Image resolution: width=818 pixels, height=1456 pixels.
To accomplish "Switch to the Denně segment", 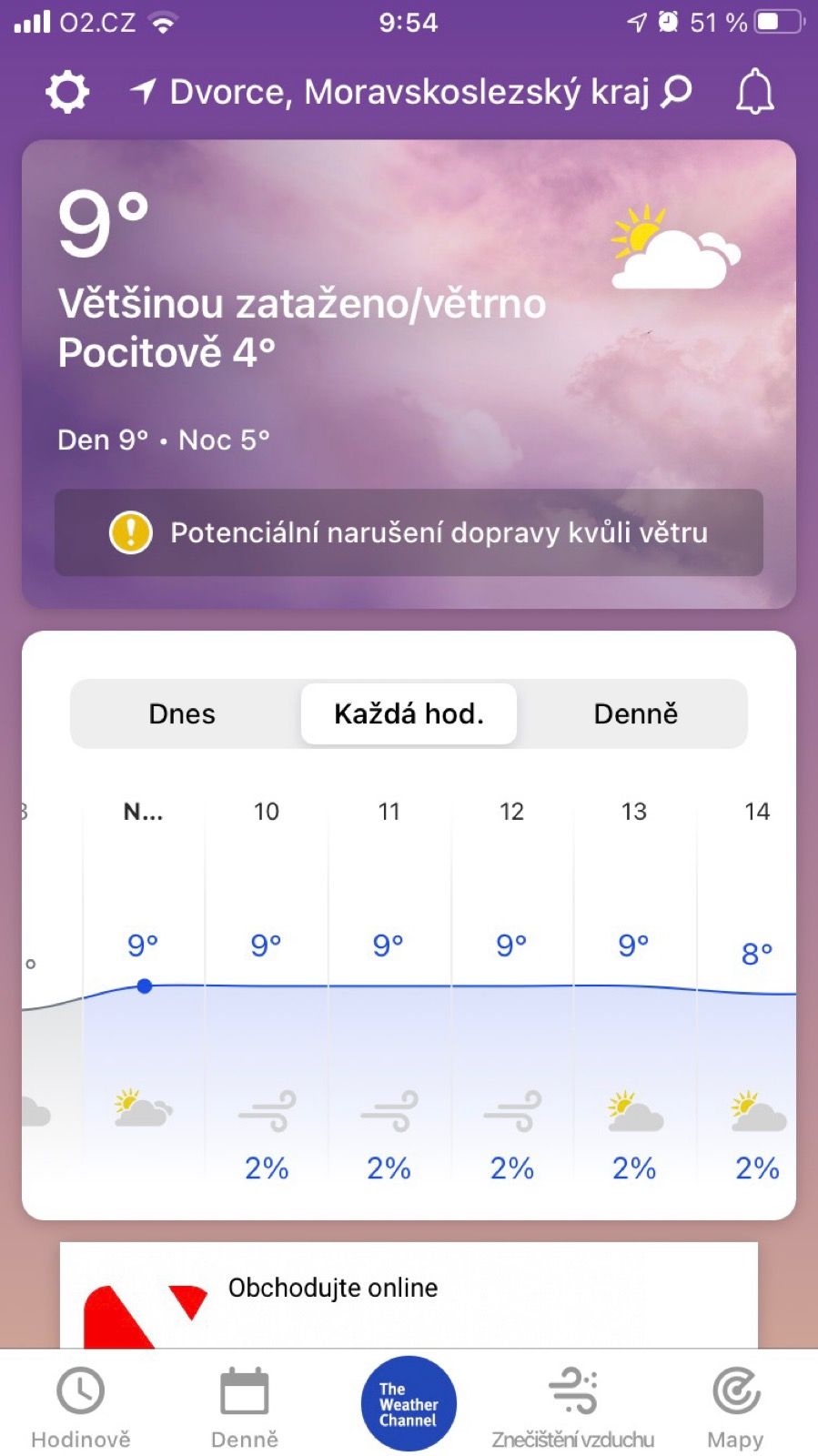I will (635, 714).
